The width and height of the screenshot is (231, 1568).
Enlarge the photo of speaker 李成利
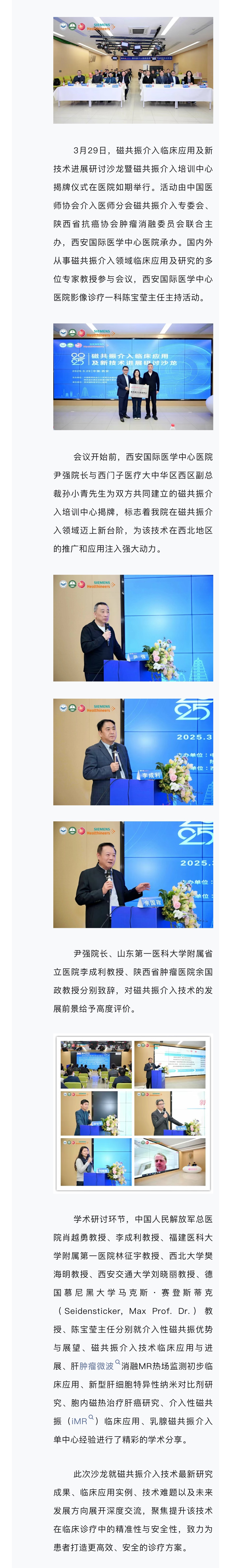[133, 752]
